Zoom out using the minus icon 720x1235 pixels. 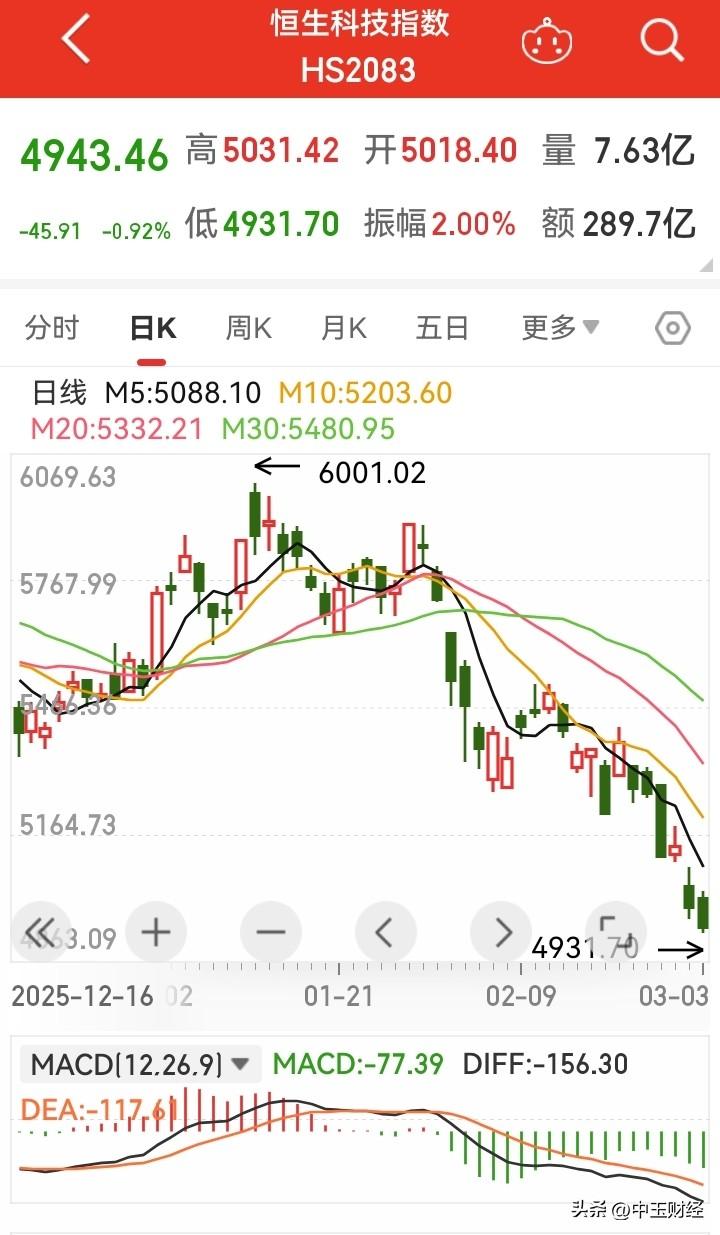[270, 932]
